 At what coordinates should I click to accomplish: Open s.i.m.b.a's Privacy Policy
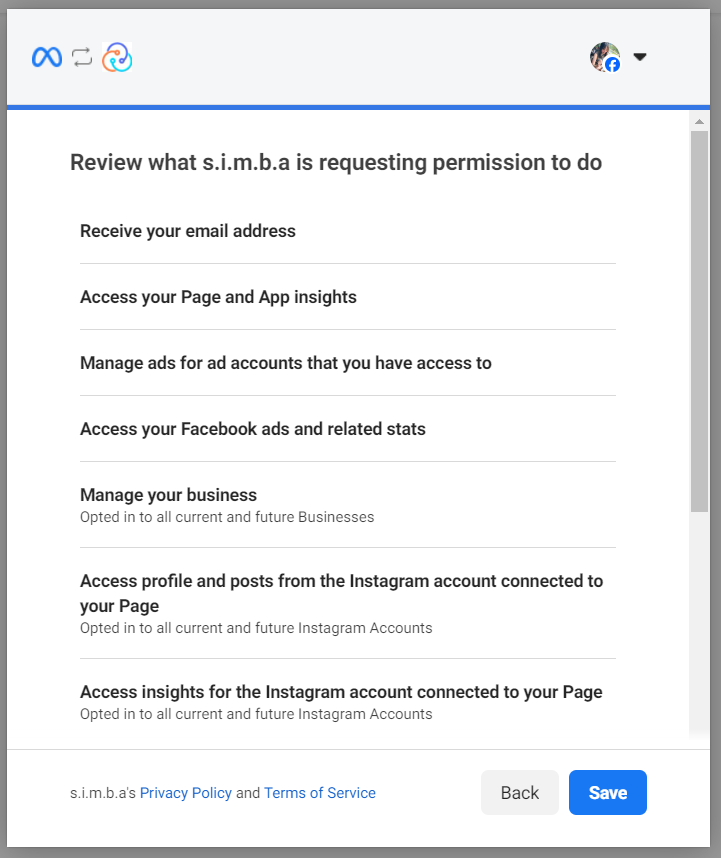click(186, 793)
